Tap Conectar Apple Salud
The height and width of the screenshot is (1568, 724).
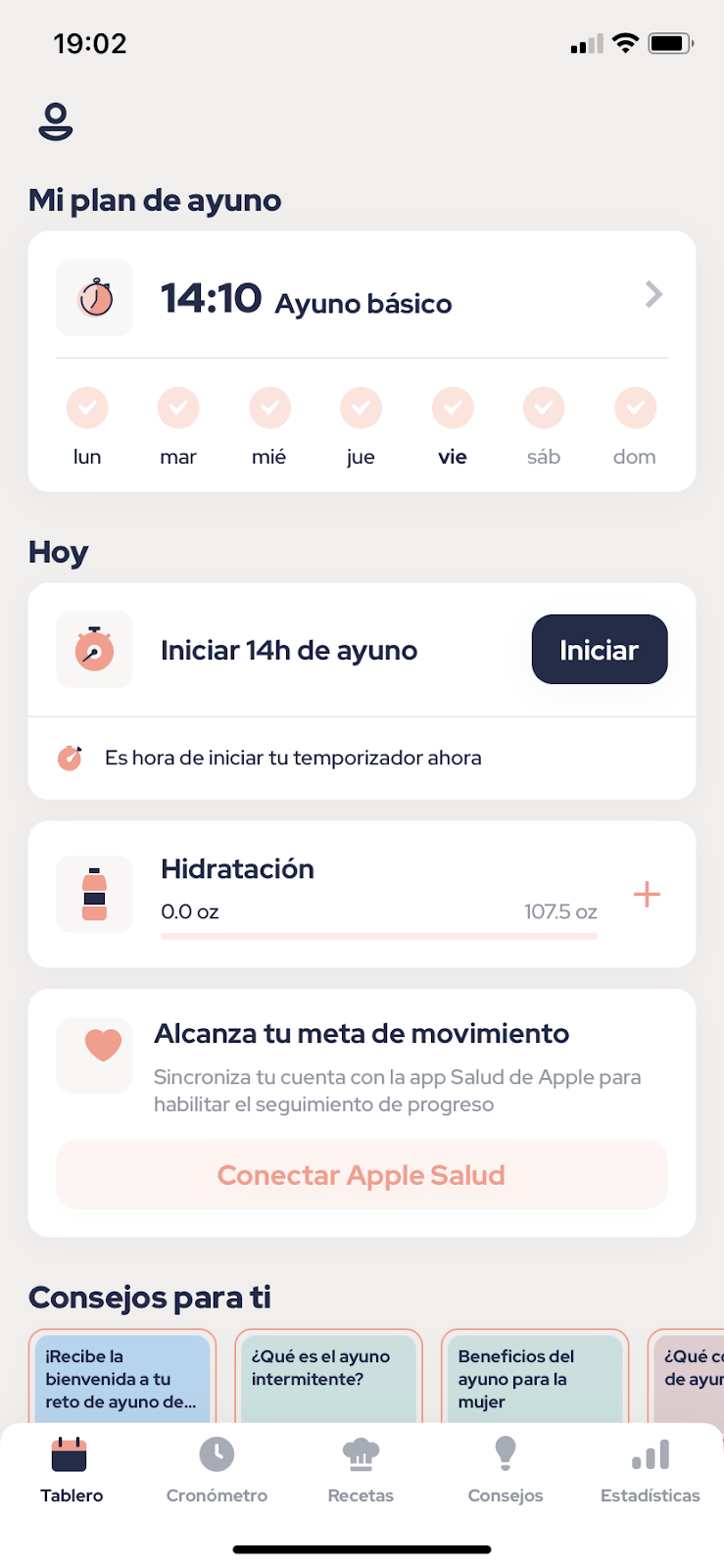362,1174
